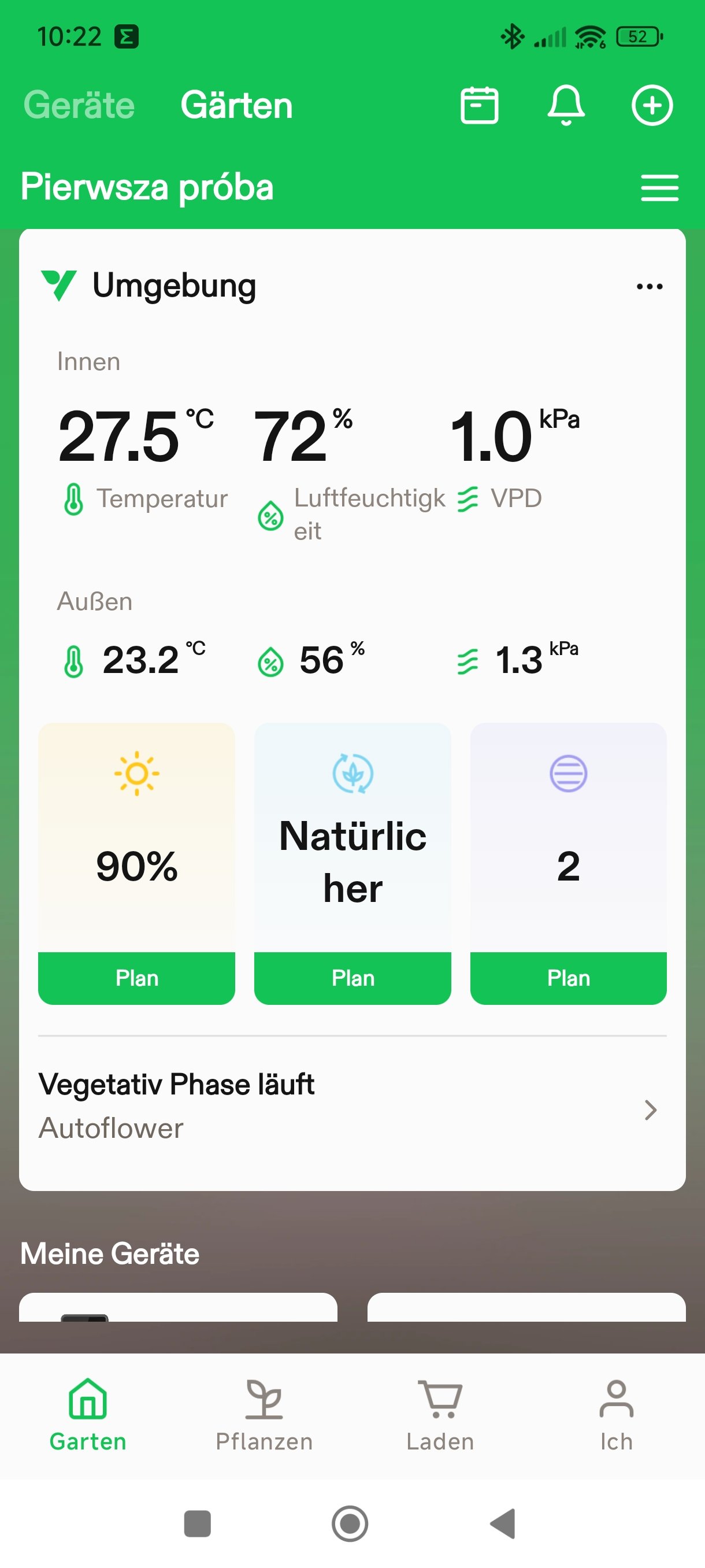Switch to the Ich profile tab
Viewport: 705px width, 1568px height.
pyautogui.click(x=616, y=1416)
